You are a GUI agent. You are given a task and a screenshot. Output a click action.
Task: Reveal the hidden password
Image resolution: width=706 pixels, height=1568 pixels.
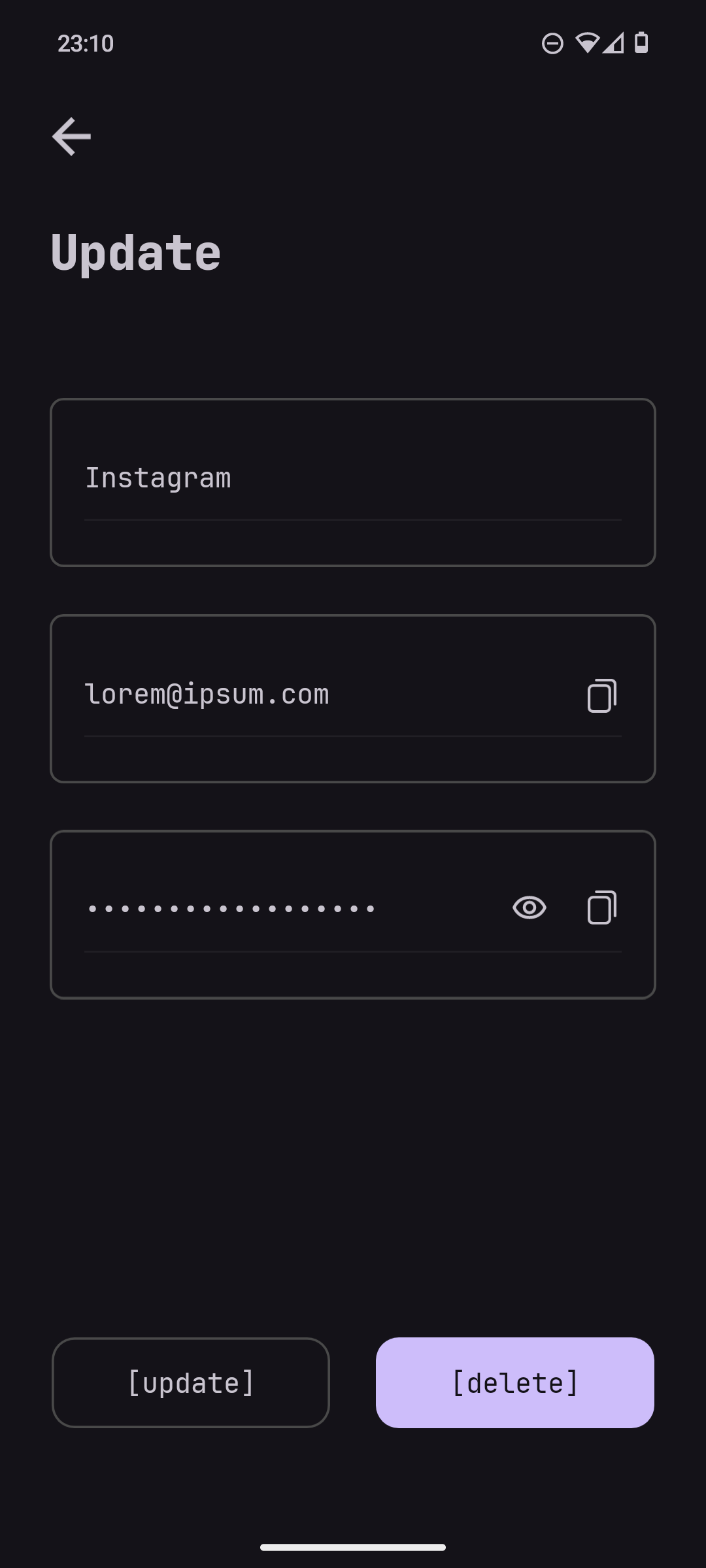pos(529,908)
